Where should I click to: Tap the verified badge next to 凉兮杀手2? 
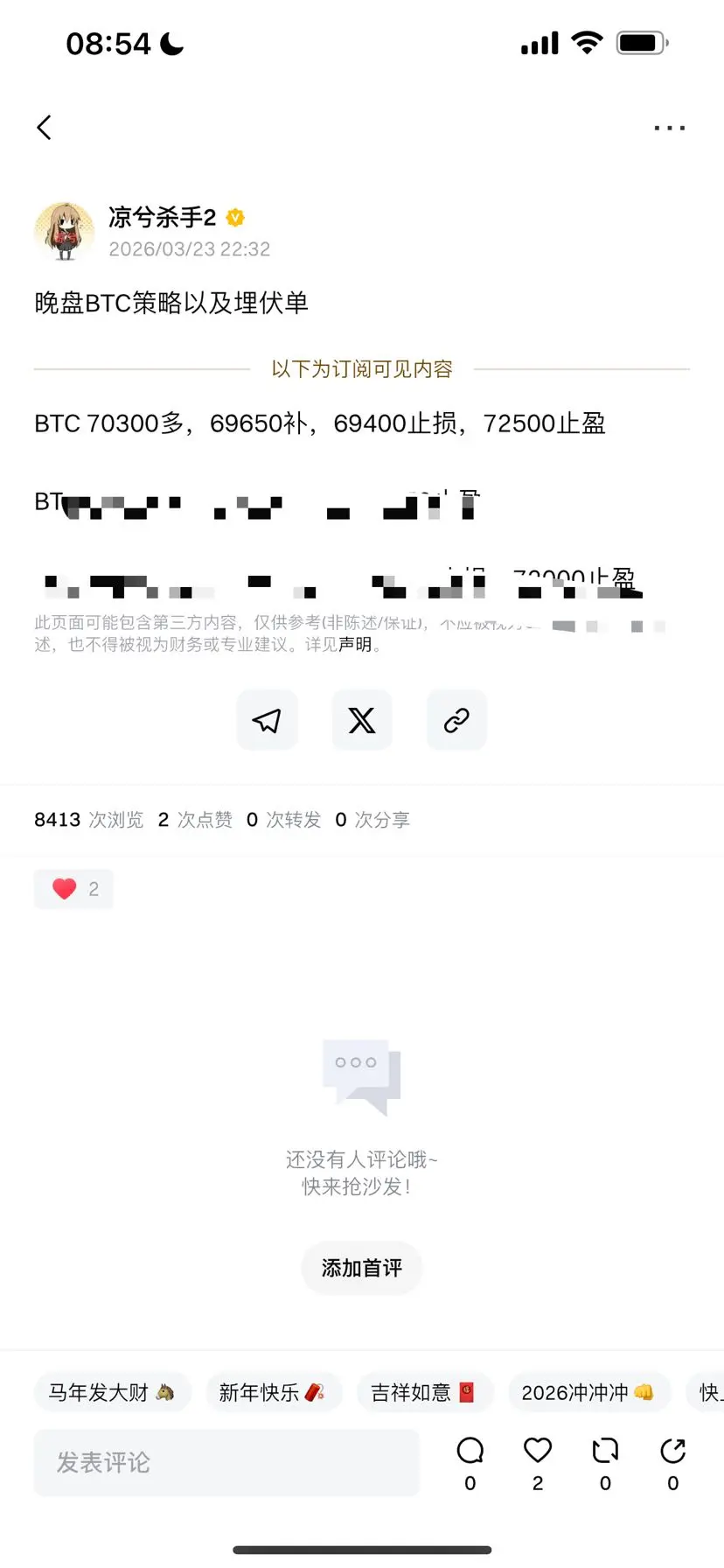coord(234,218)
